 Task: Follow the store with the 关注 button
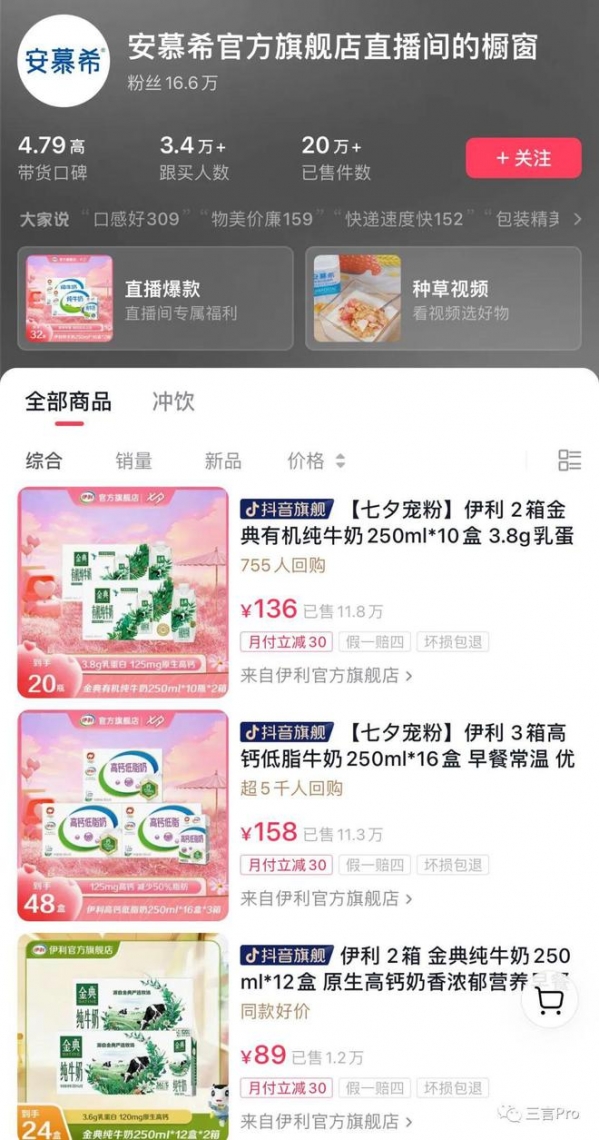(x=523, y=158)
